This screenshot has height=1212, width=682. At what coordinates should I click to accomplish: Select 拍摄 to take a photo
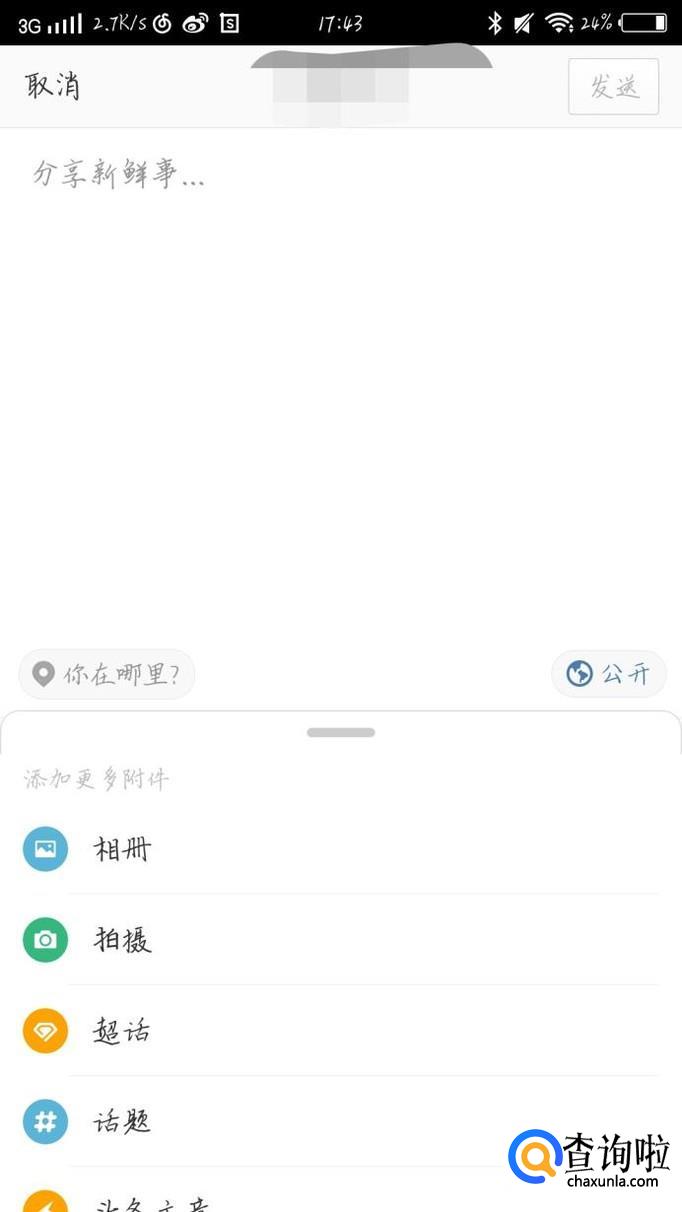pyautogui.click(x=122, y=940)
